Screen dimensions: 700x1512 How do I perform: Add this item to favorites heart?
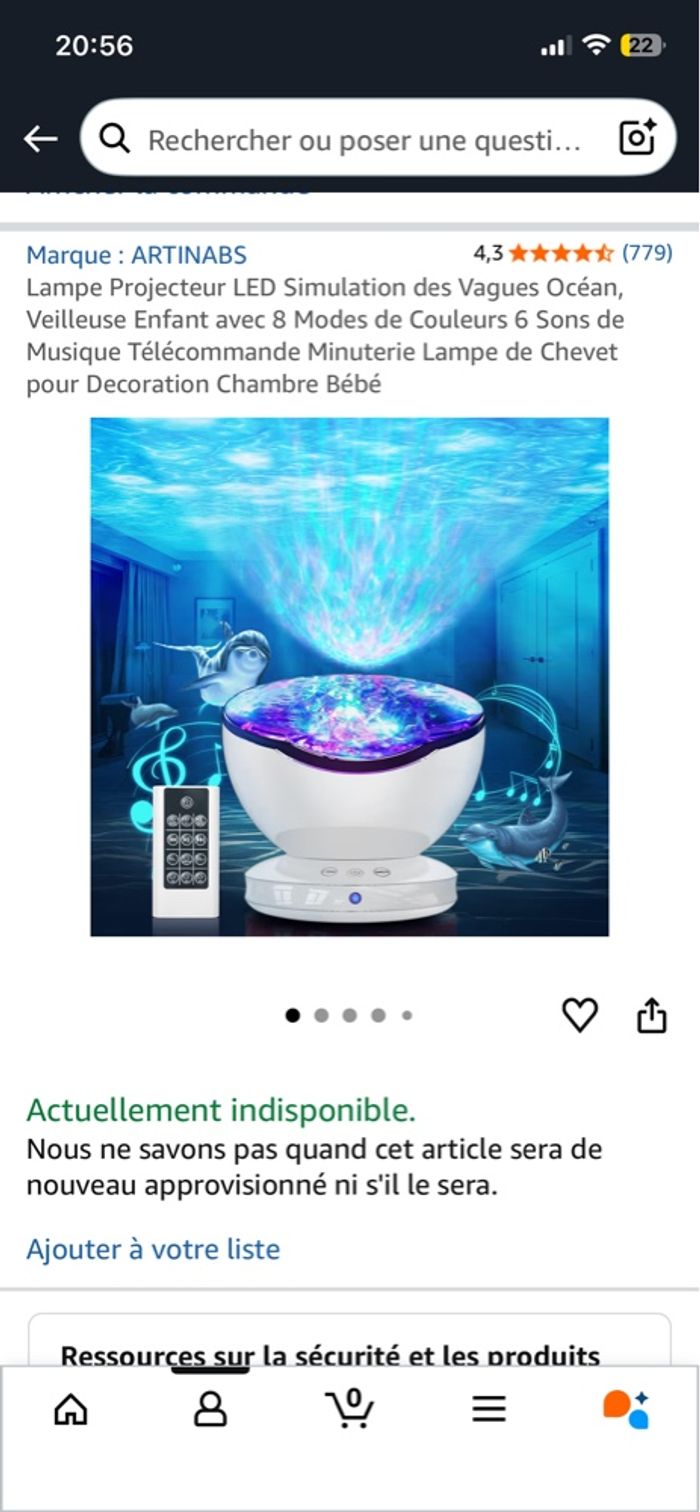coord(579,1015)
